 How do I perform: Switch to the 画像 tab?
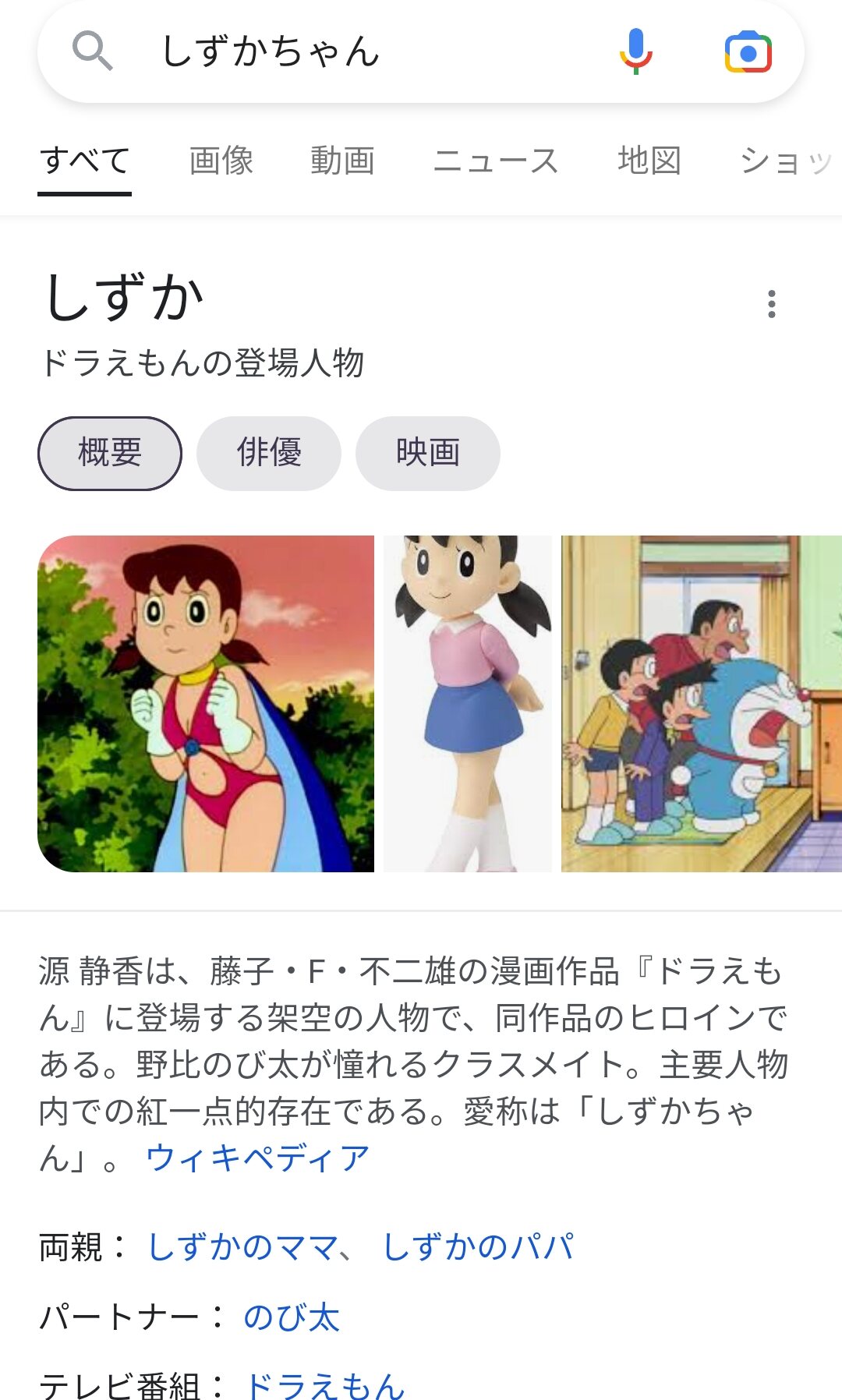[221, 161]
